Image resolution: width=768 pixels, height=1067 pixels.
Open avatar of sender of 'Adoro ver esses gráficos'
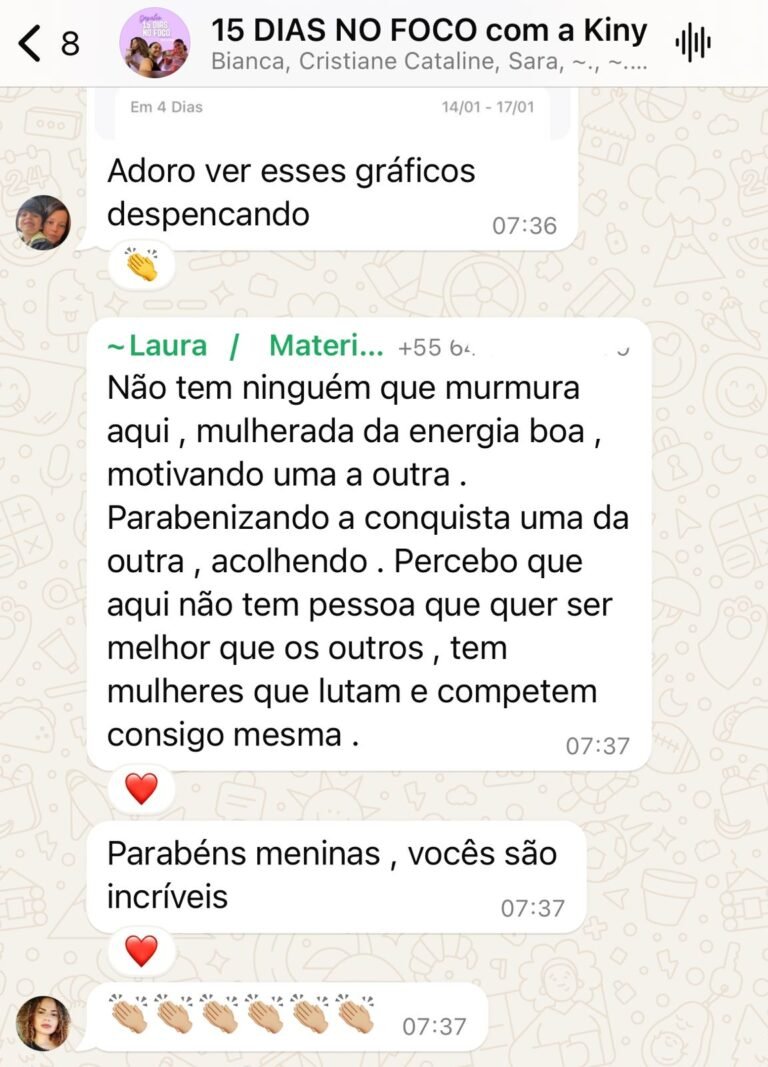(x=43, y=222)
